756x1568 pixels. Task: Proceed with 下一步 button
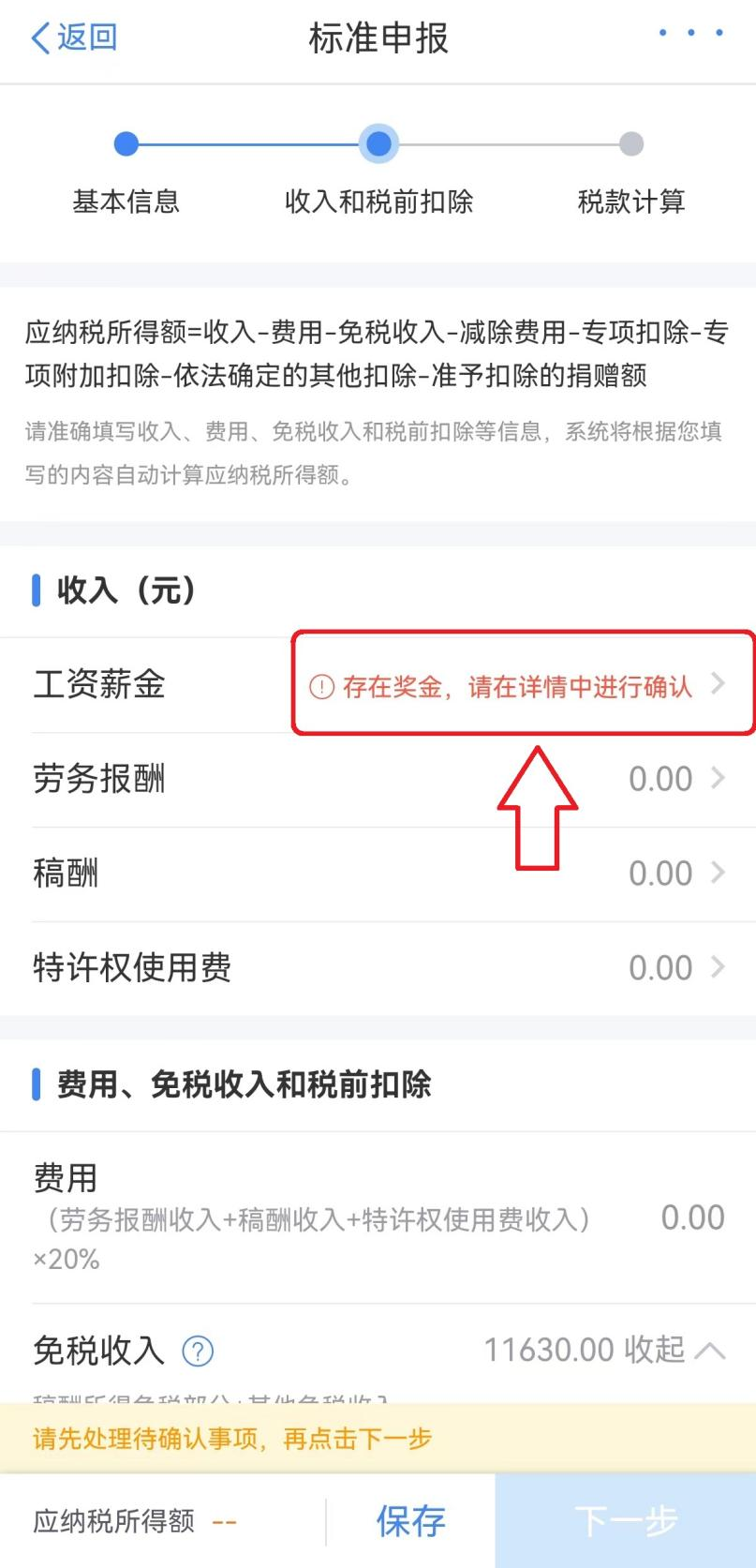[x=626, y=1520]
